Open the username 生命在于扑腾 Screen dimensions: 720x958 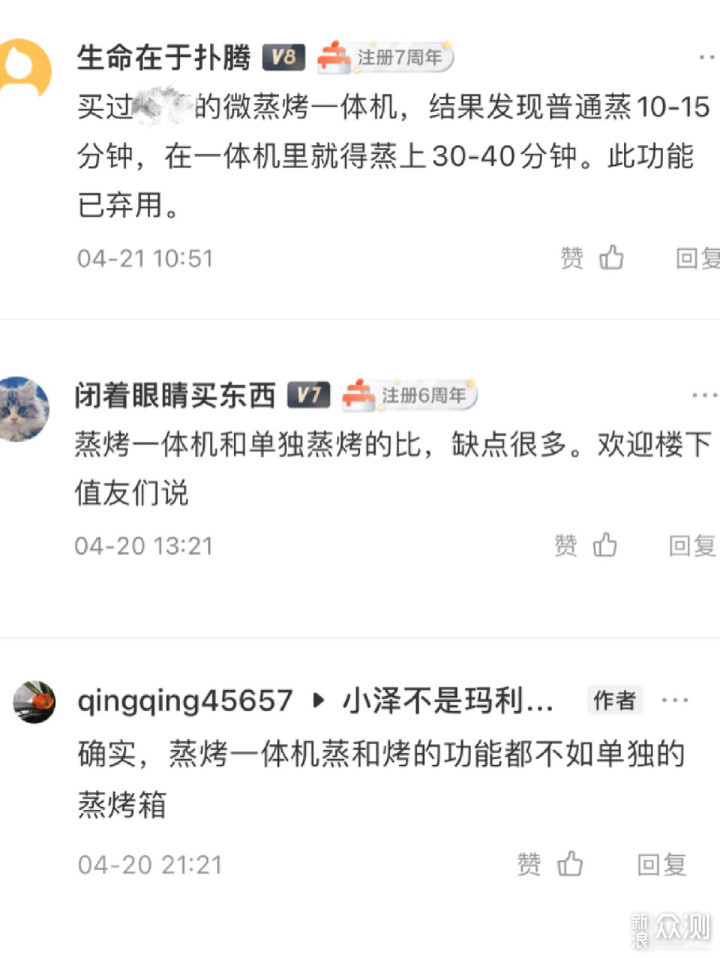(x=164, y=58)
